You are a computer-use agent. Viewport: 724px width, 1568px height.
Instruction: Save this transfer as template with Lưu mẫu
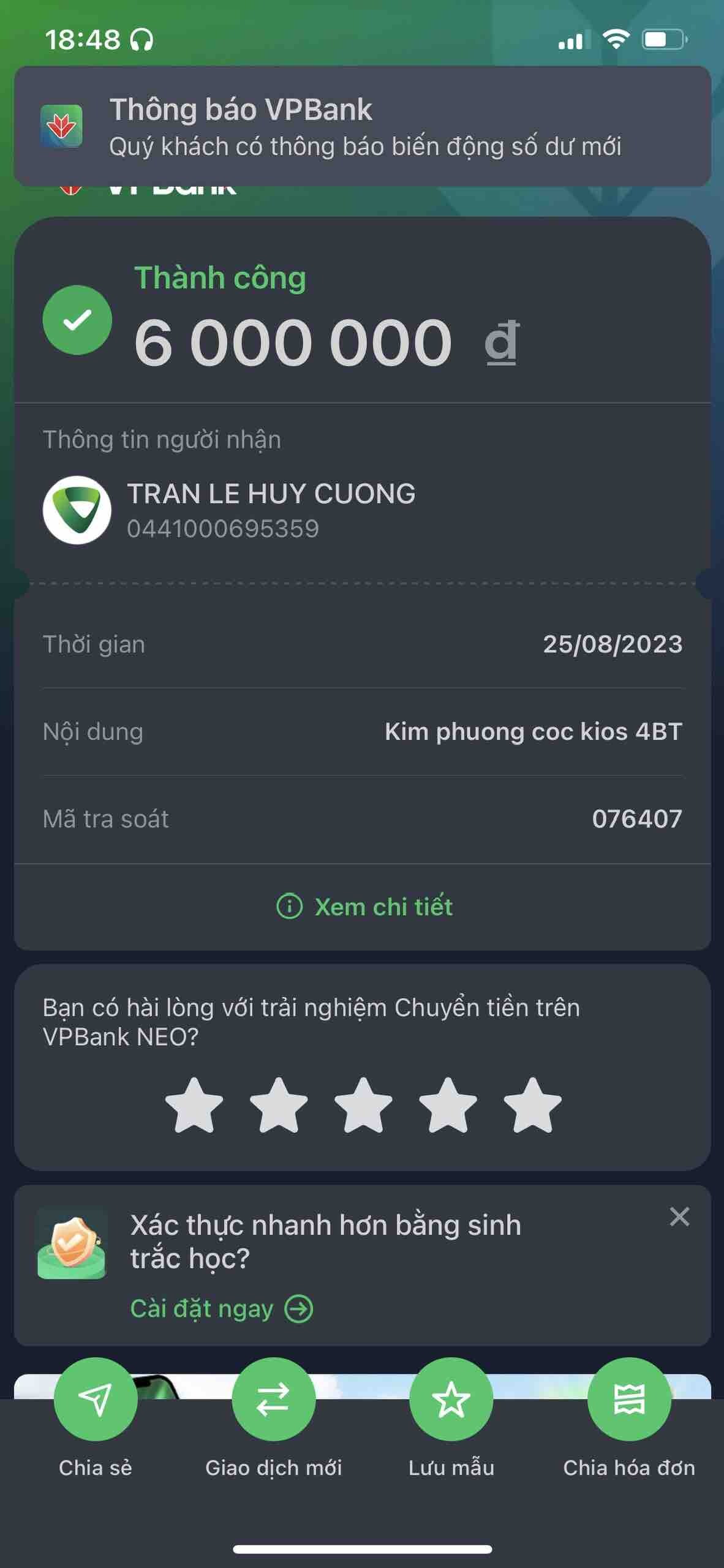[451, 1400]
